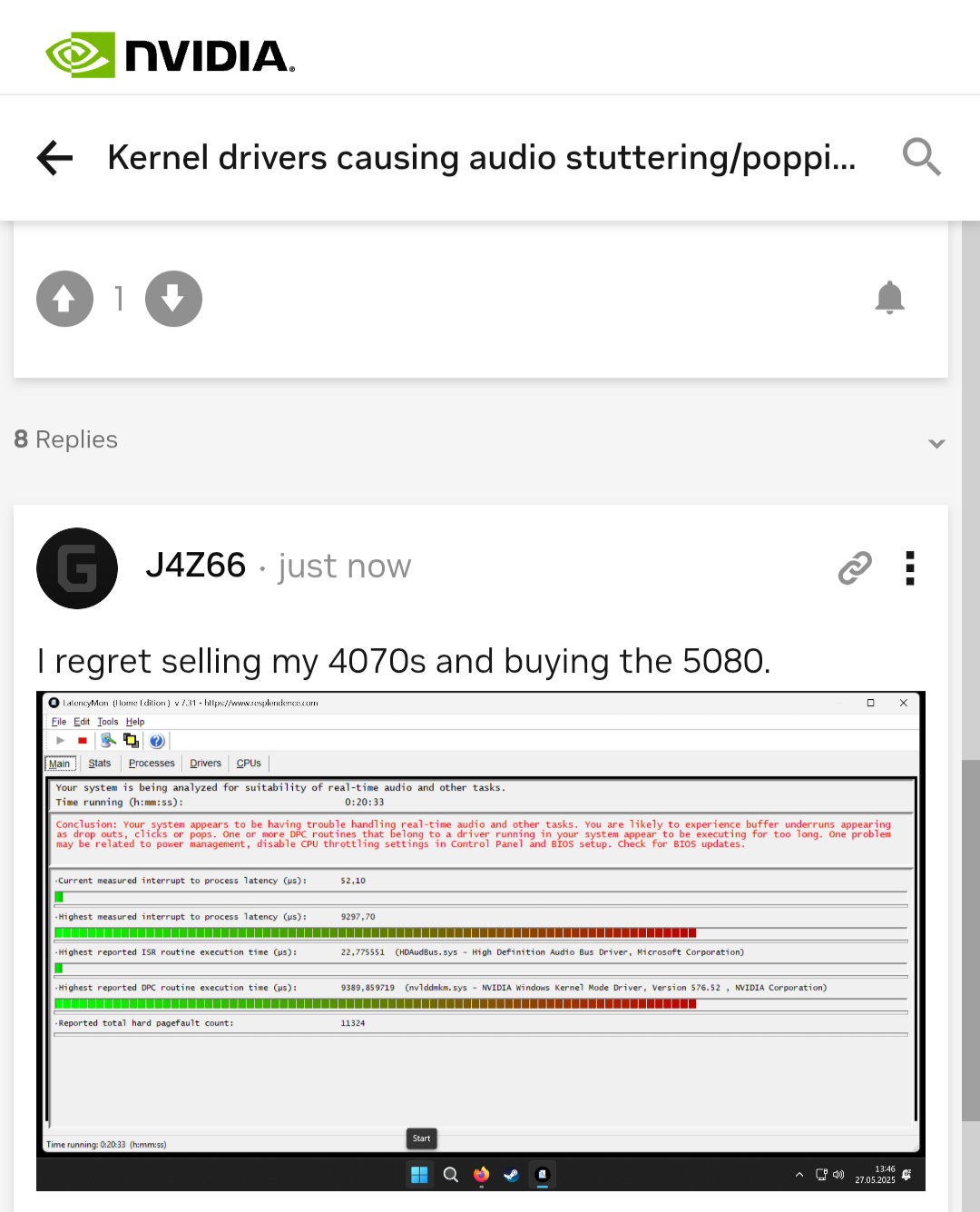This screenshot has width=980, height=1212.
Task: Expand the 8 Replies sort dropdown
Action: pos(936,443)
